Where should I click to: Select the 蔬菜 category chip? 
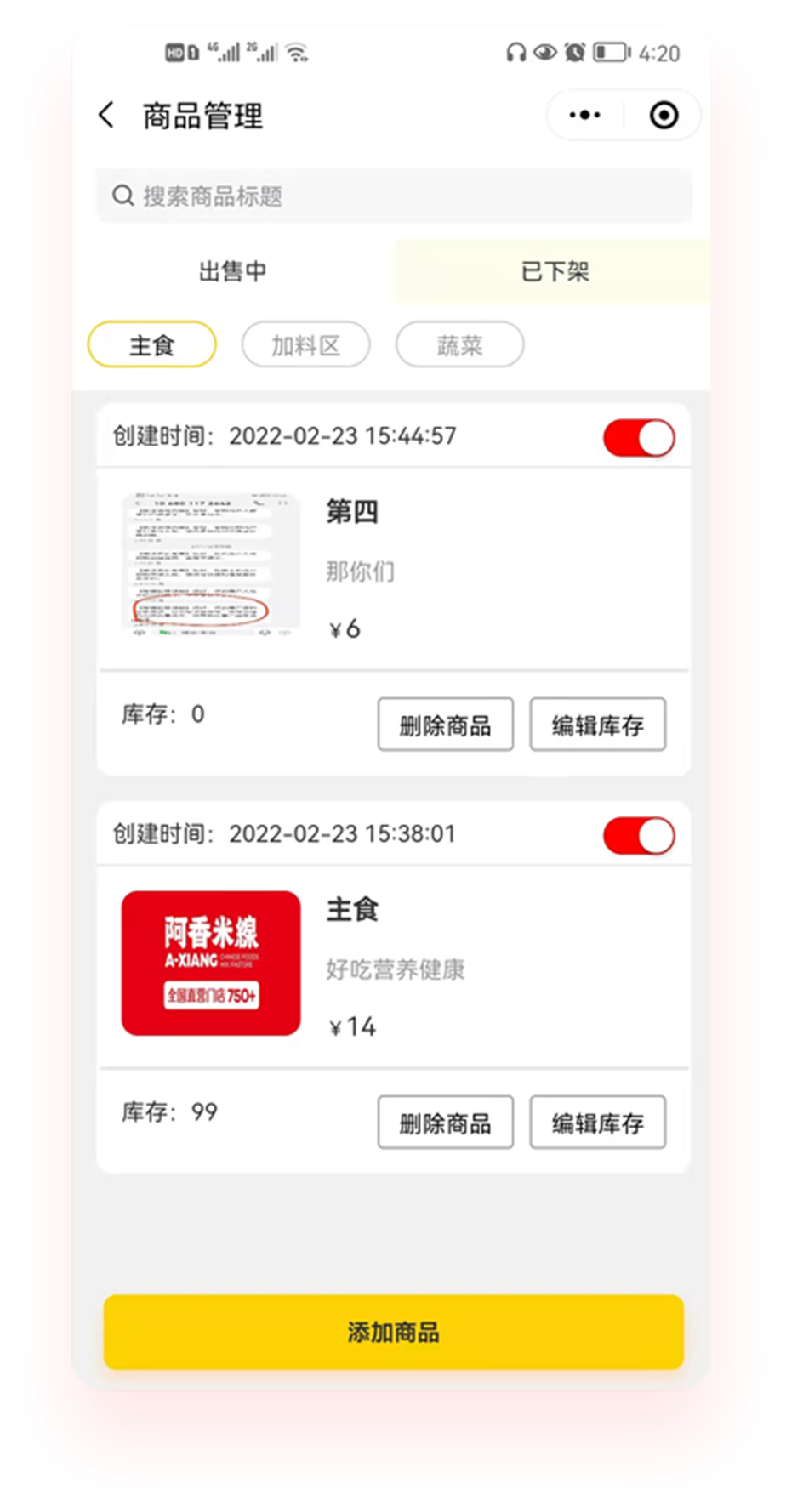459,345
